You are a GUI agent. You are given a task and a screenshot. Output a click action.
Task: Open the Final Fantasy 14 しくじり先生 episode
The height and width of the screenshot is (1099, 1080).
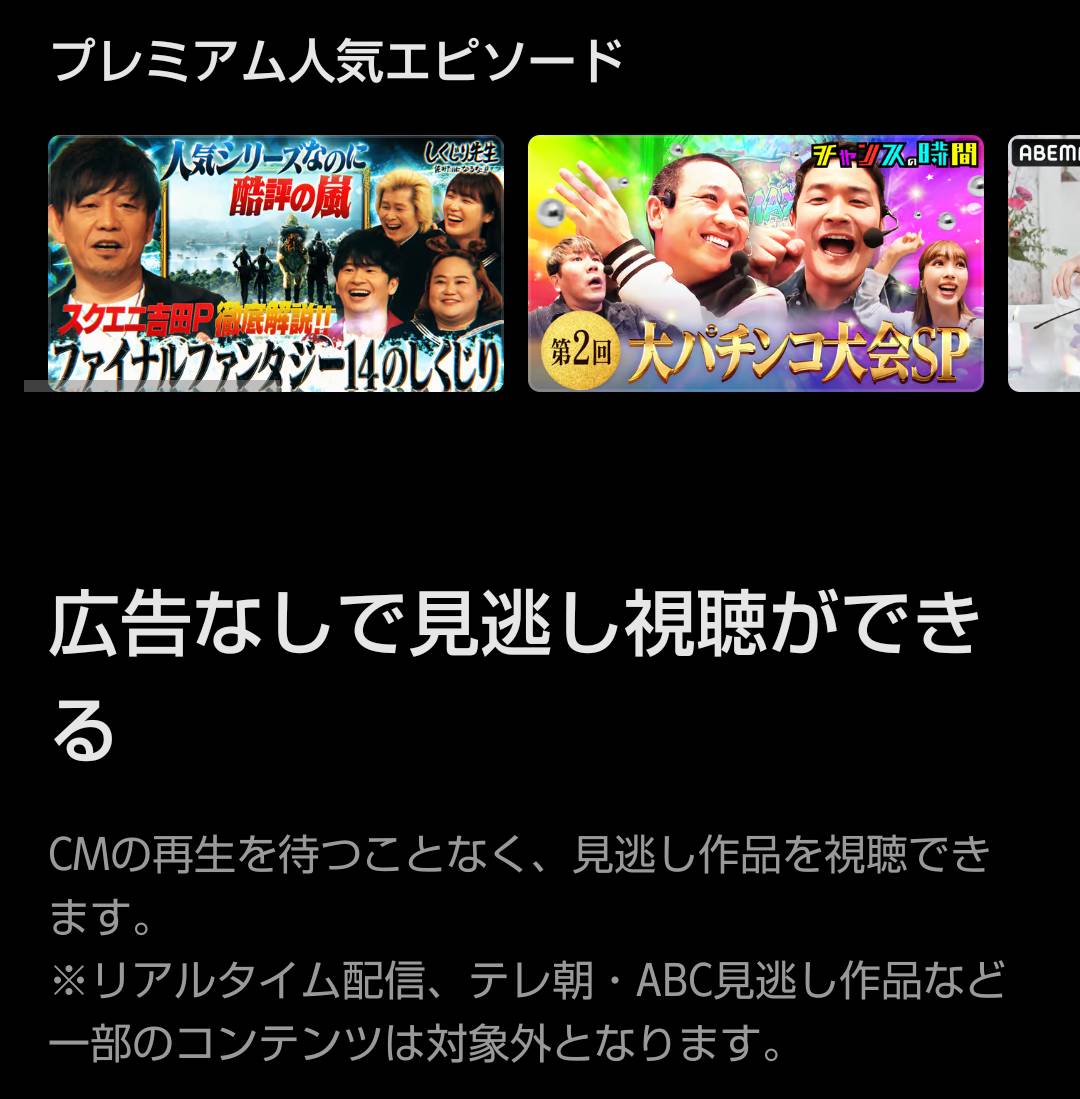click(x=276, y=263)
